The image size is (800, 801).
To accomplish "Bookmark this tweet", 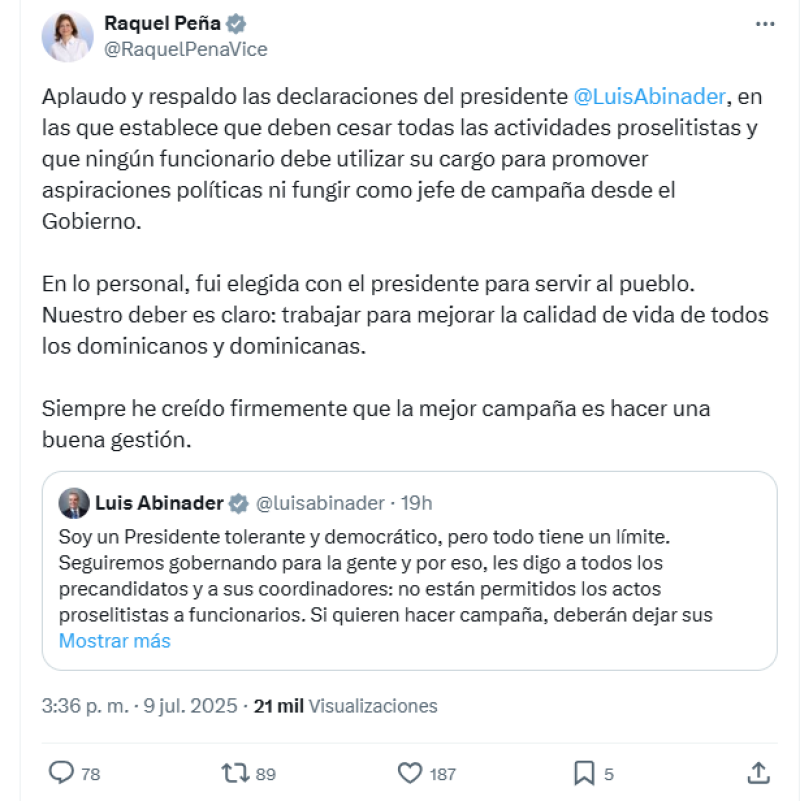I will 584,773.
